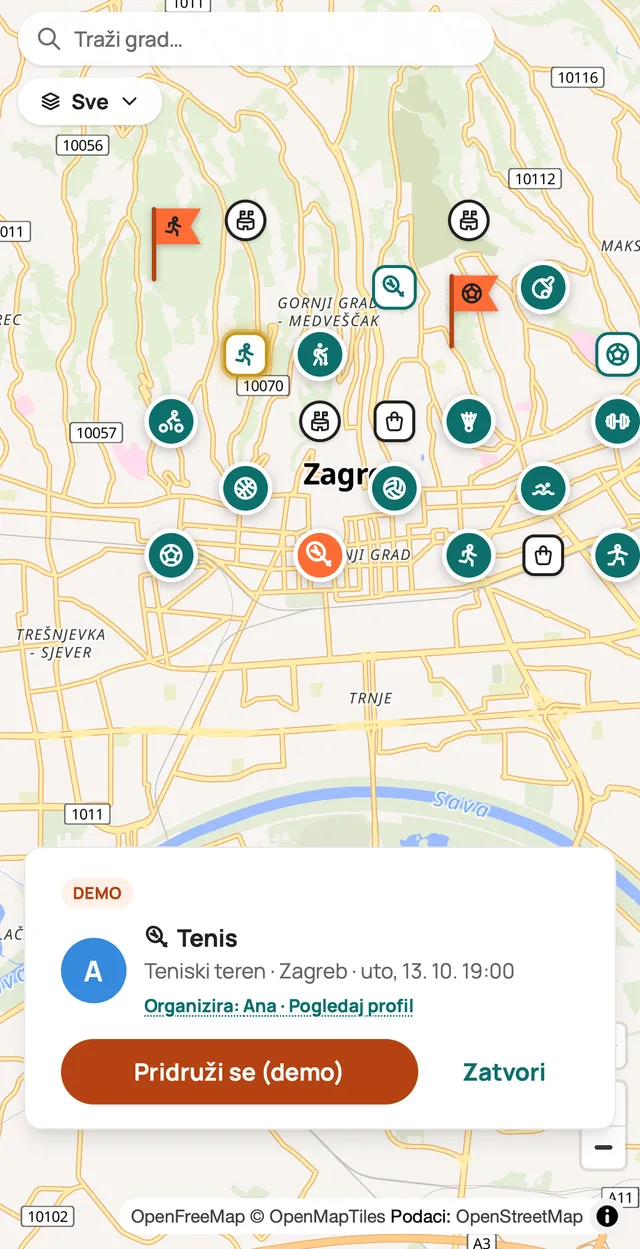Viewport: 640px width, 1249px height.
Task: Select the yellow-highlighted running marker
Action: (245, 354)
